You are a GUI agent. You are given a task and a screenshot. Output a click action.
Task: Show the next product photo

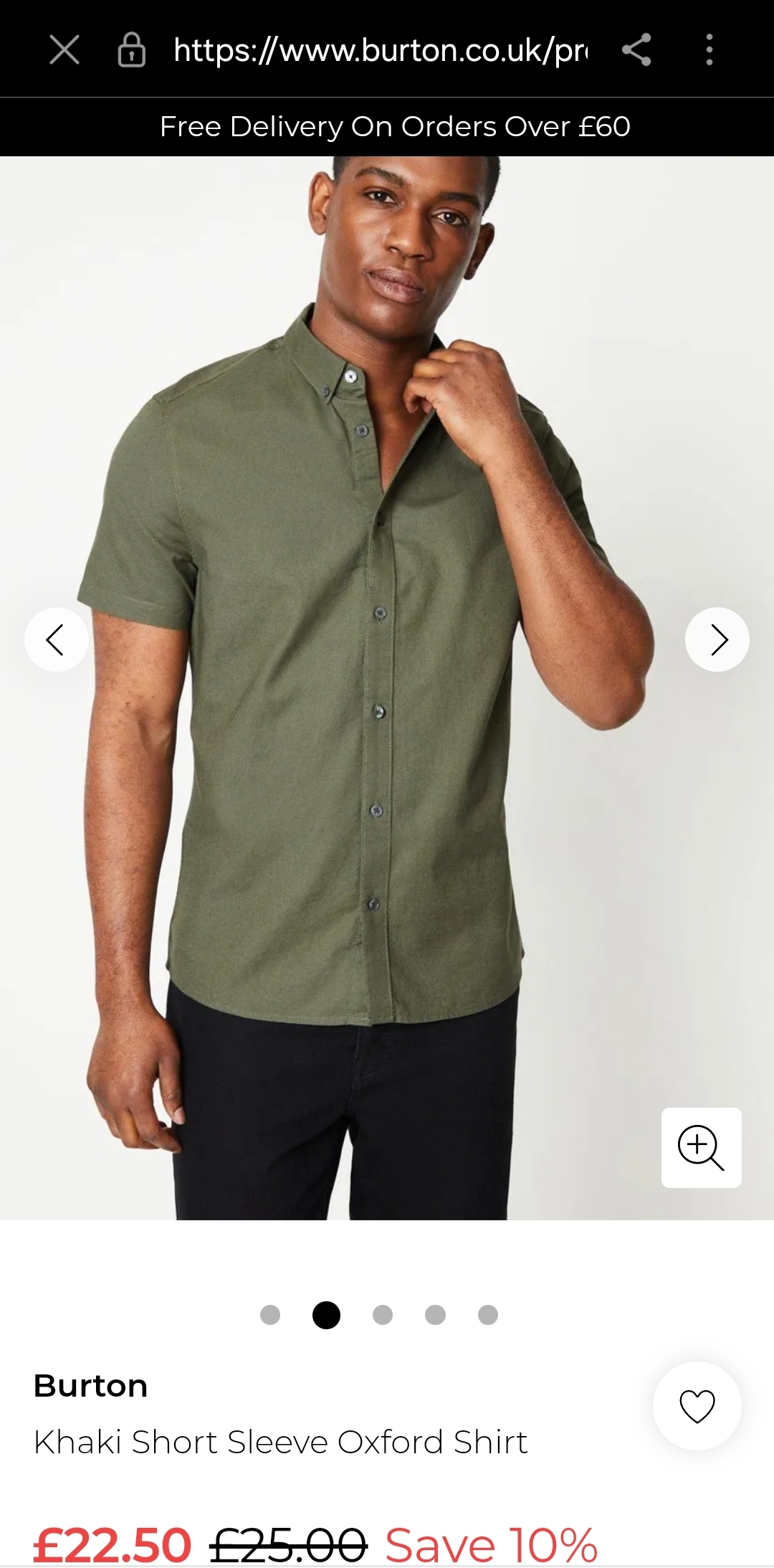point(717,640)
